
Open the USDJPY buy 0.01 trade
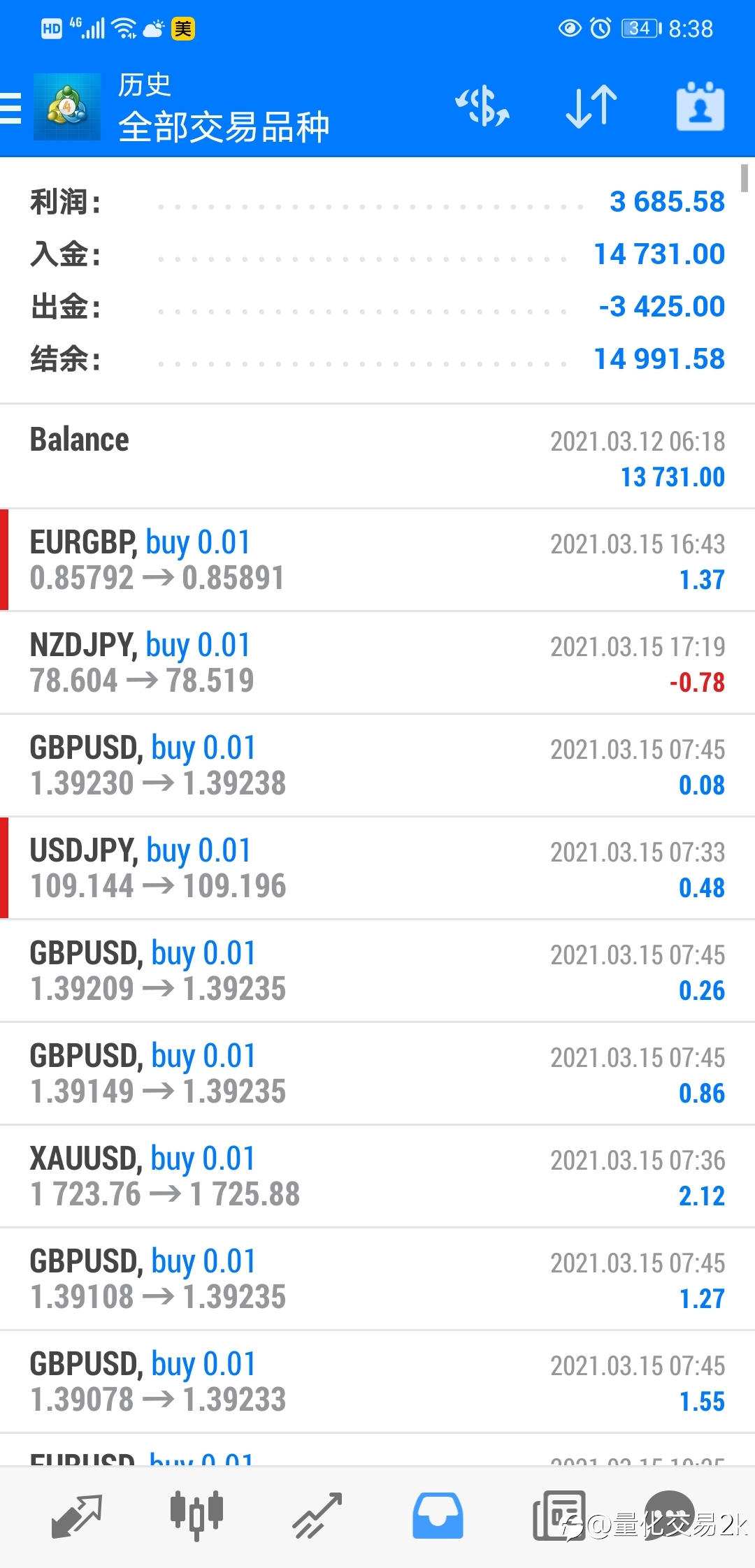tap(377, 868)
